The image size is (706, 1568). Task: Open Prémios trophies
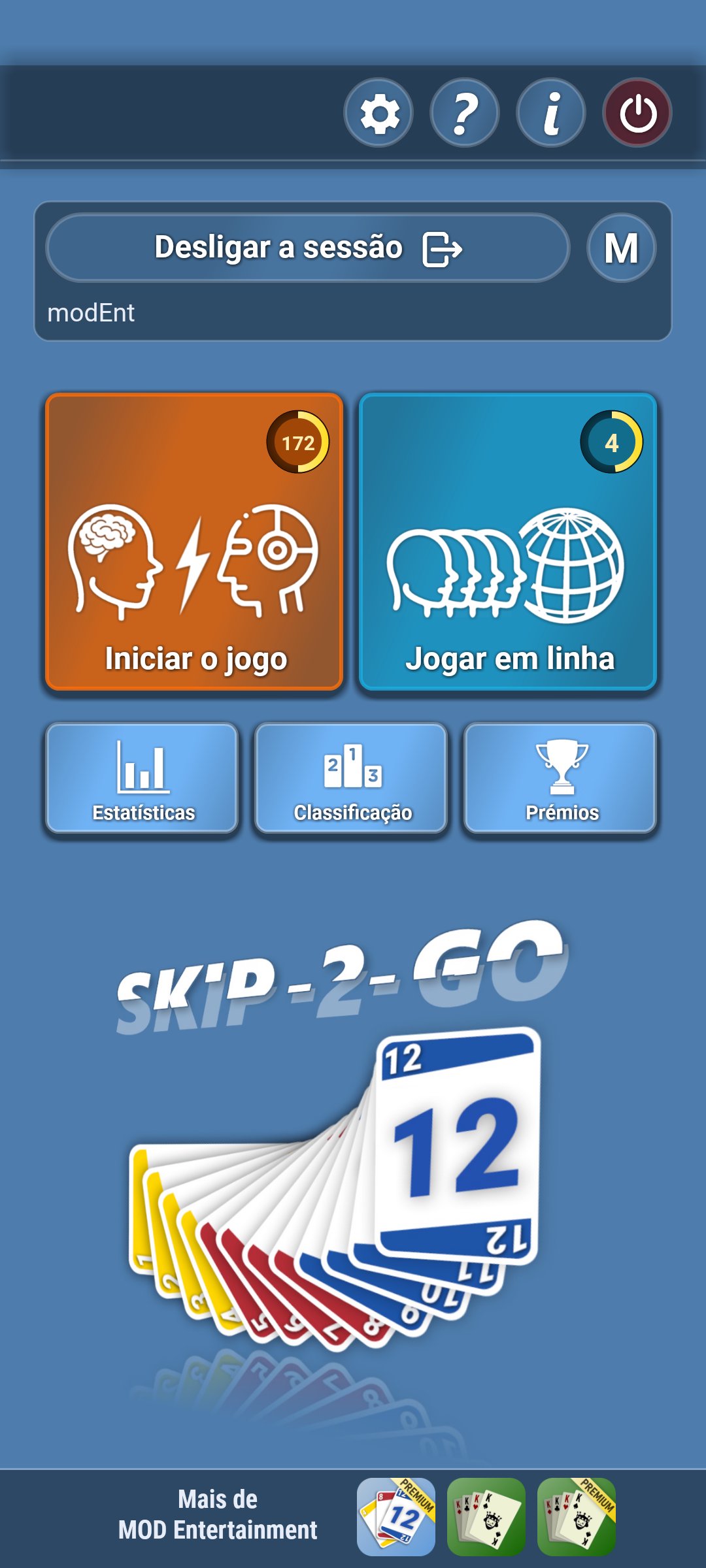560,778
